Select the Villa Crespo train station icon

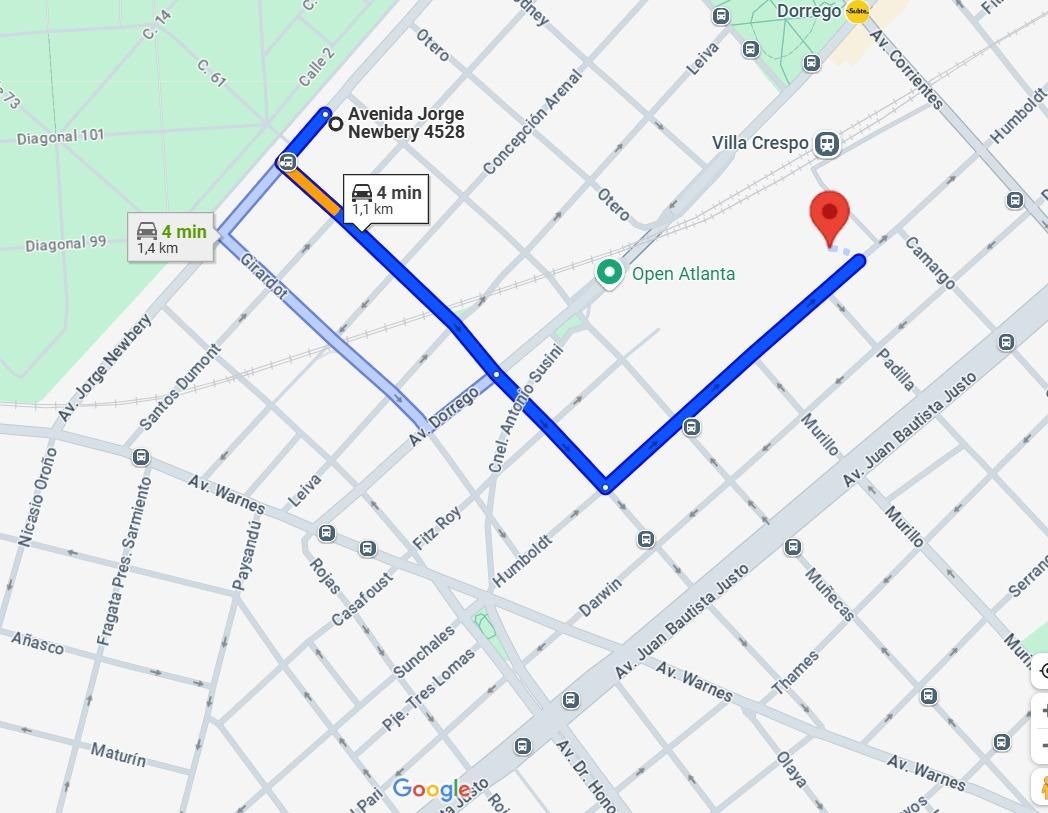pos(827,143)
